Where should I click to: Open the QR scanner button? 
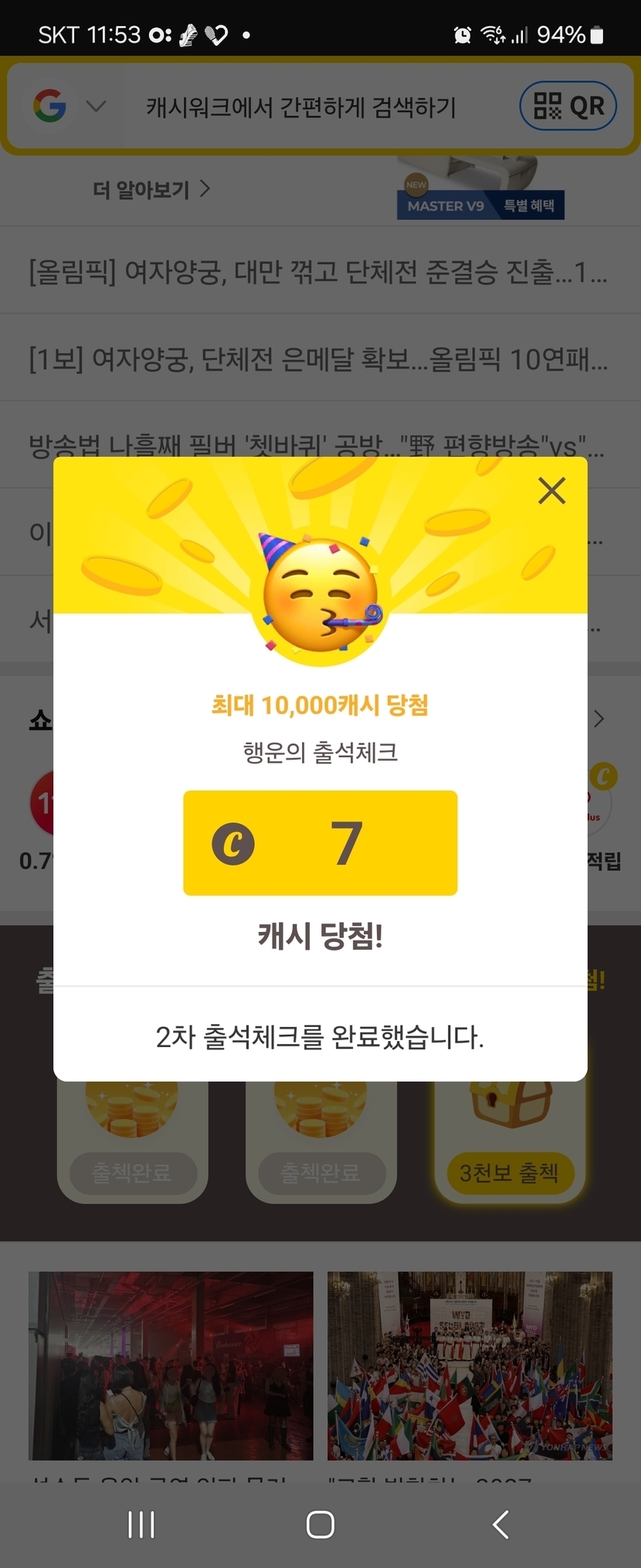568,106
